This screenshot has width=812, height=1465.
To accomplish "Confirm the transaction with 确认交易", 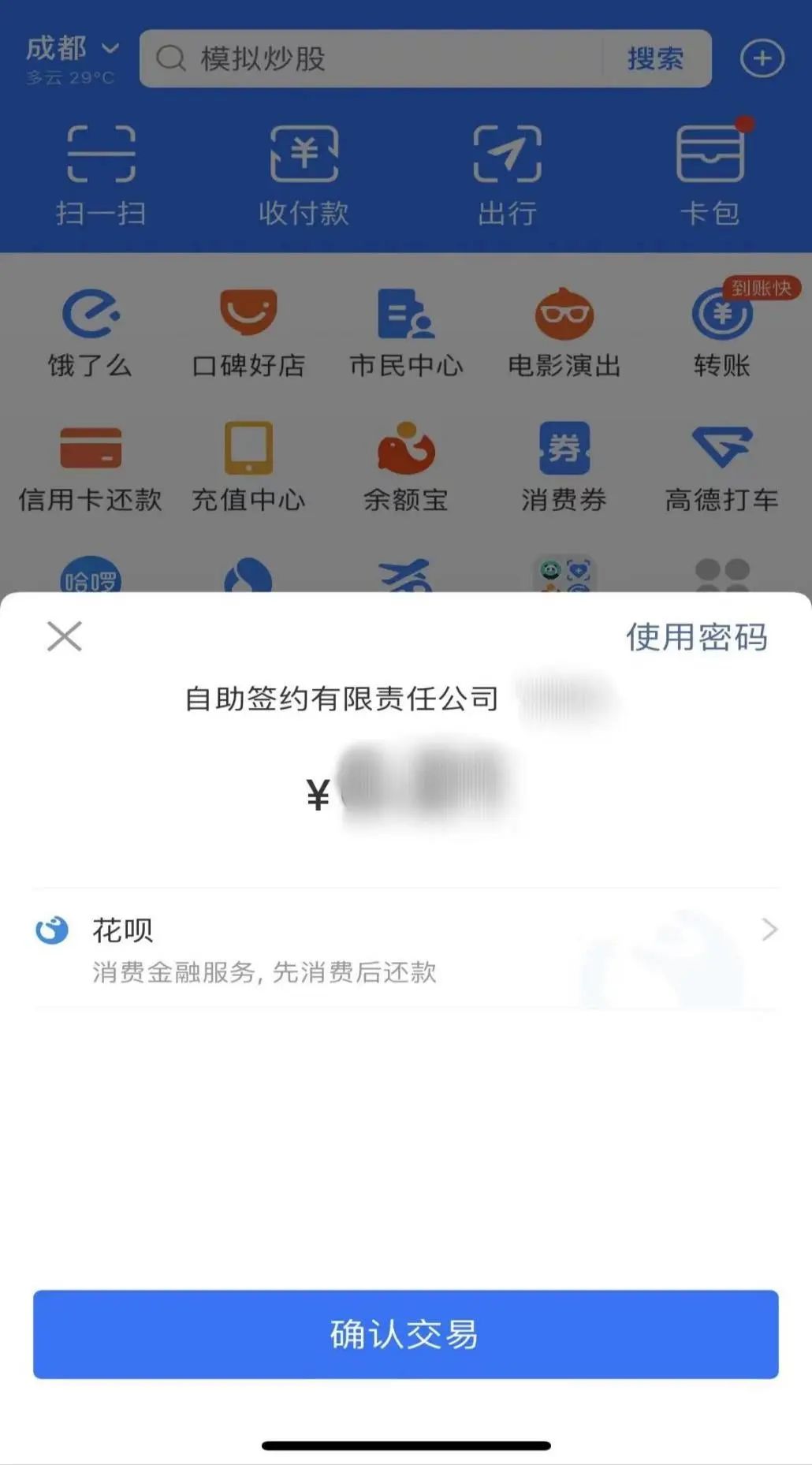I will pos(406,1334).
